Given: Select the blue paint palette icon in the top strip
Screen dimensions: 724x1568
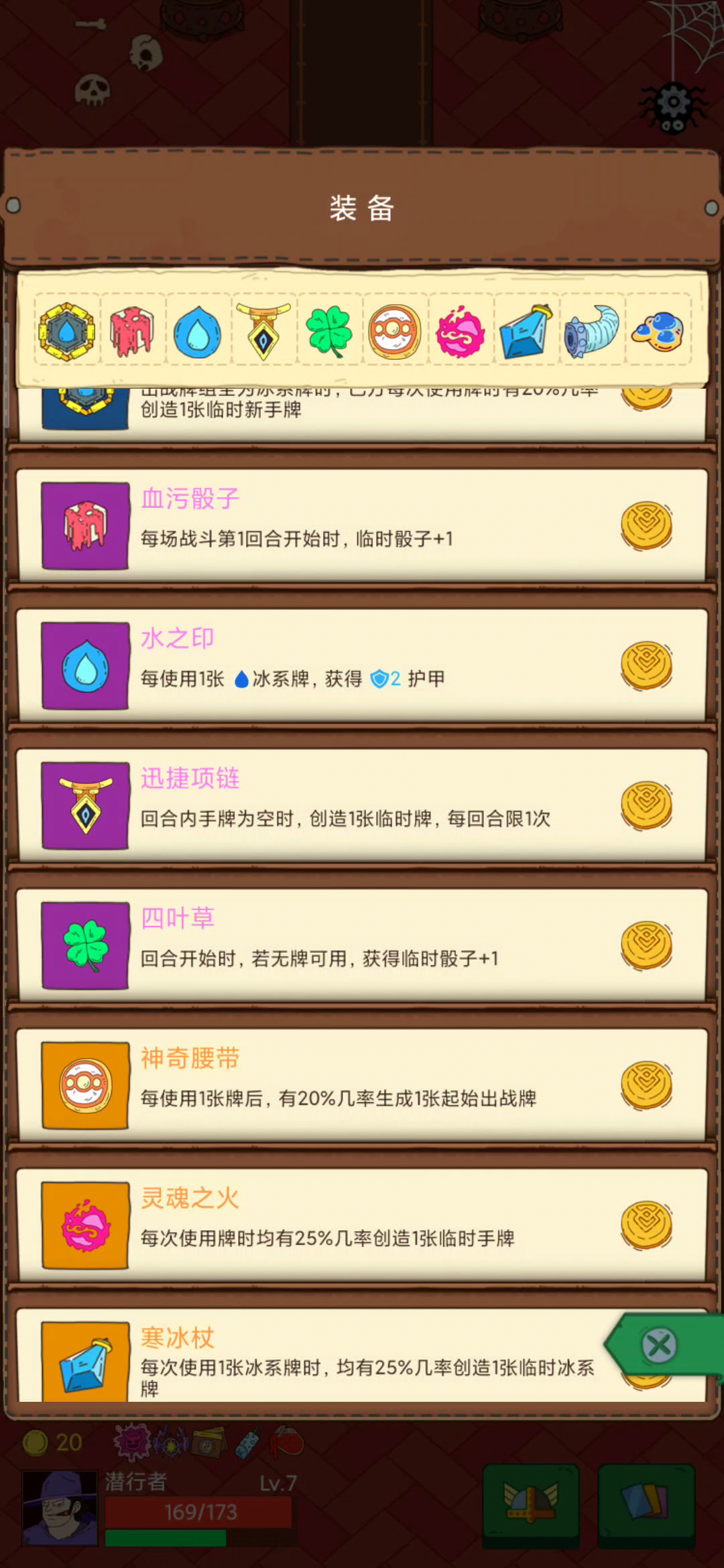Looking at the screenshot, I should click(658, 332).
